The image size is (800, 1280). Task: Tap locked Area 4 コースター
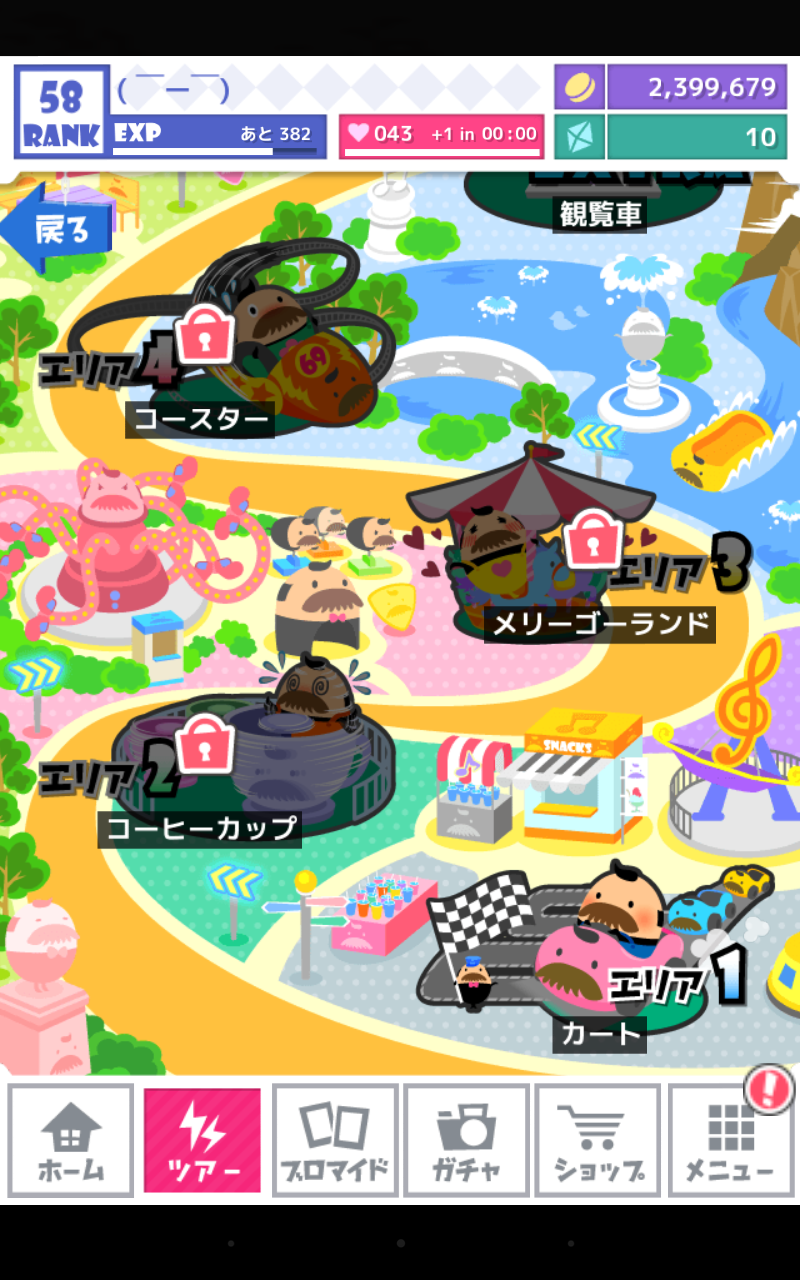click(x=270, y=350)
